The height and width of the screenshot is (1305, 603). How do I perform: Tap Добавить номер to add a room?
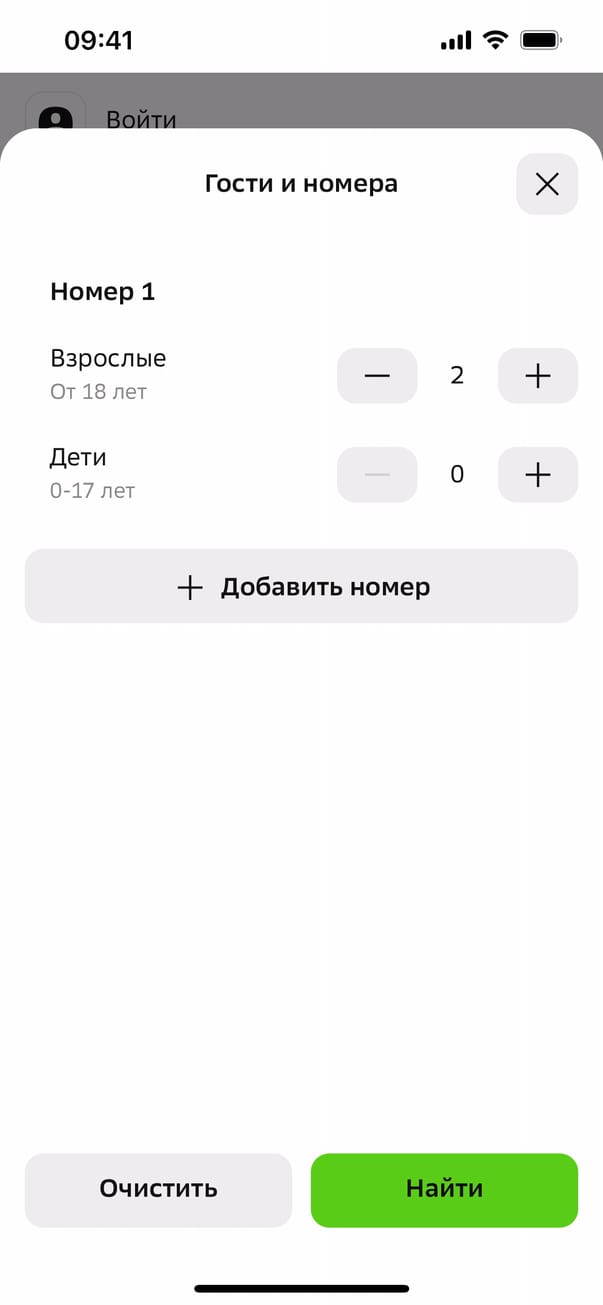tap(301, 587)
